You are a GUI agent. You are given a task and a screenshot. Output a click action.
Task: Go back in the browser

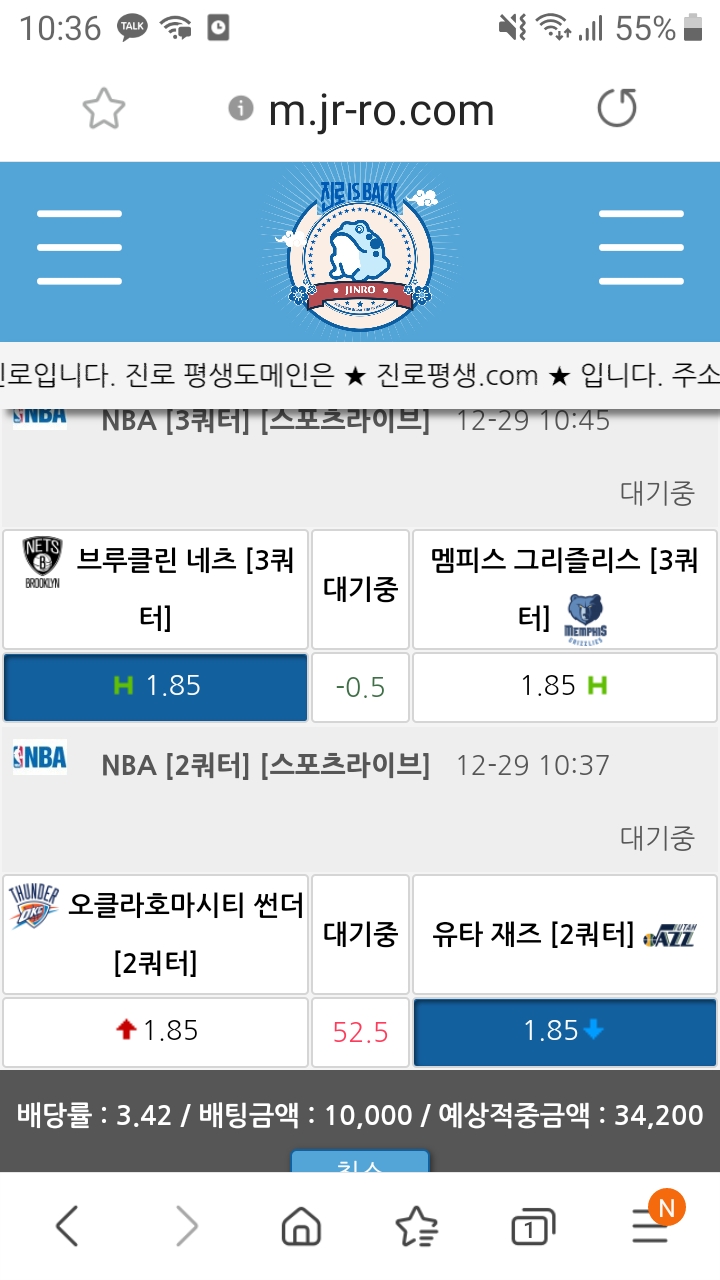click(x=67, y=1226)
